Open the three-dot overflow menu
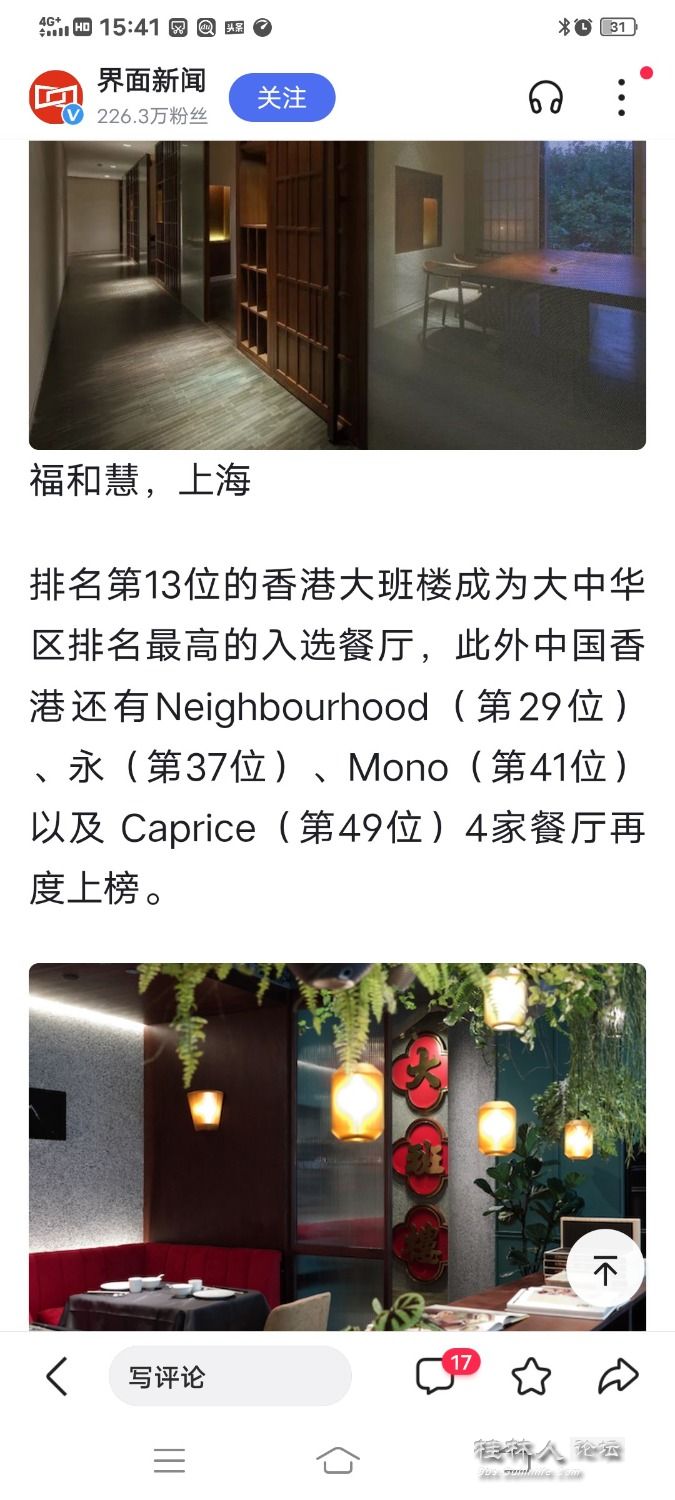 pos(621,98)
